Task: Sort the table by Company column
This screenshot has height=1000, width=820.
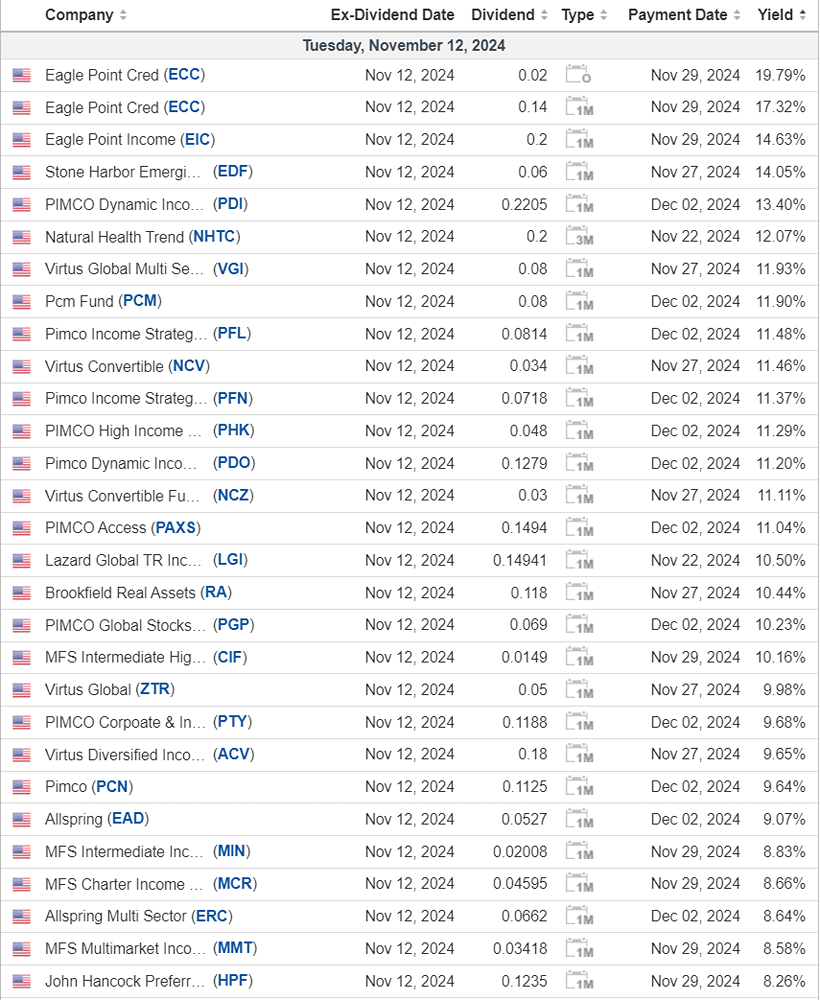Action: point(85,15)
